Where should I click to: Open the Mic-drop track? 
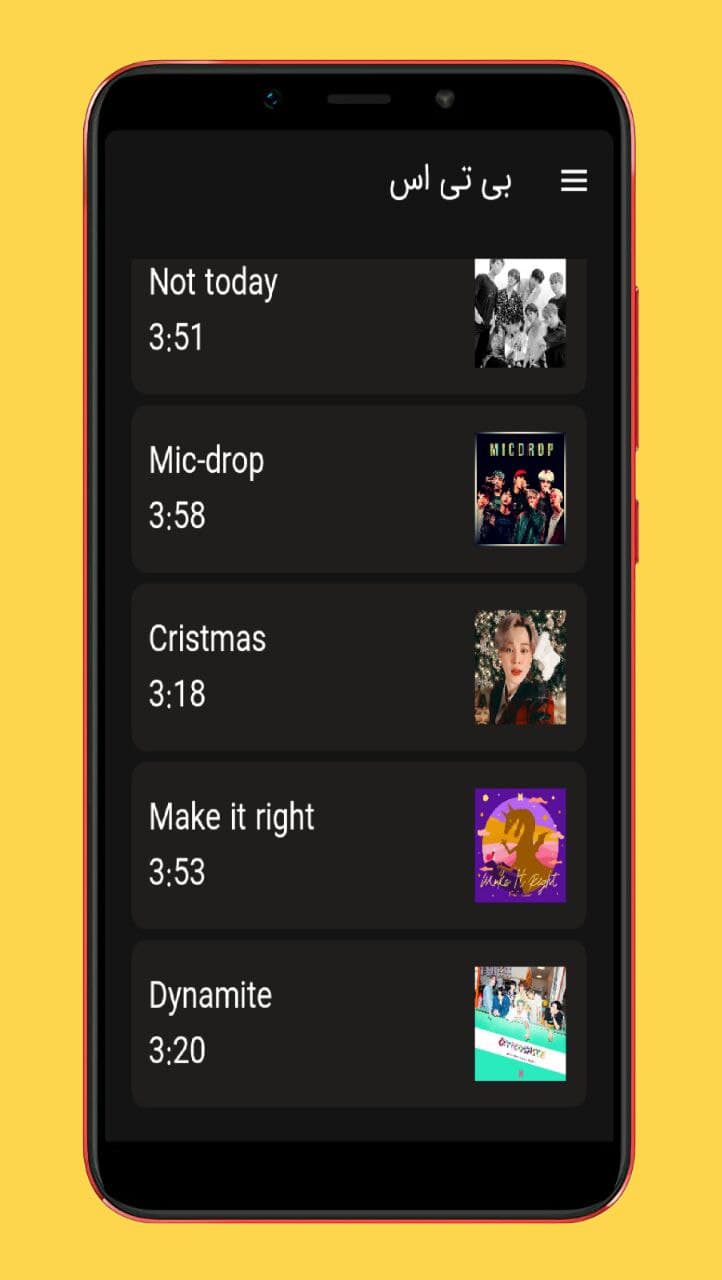[358, 488]
